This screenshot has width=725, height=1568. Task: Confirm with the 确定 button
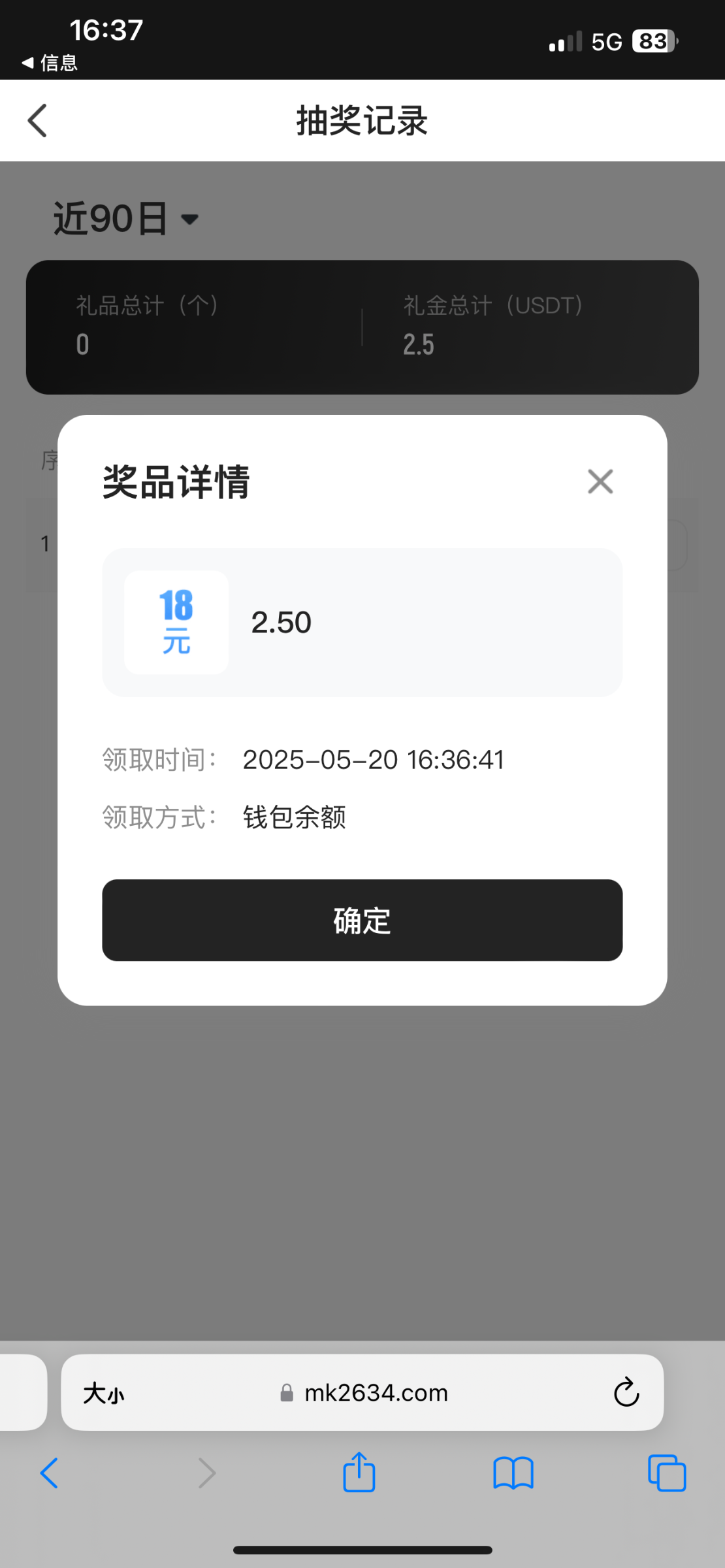[x=362, y=920]
